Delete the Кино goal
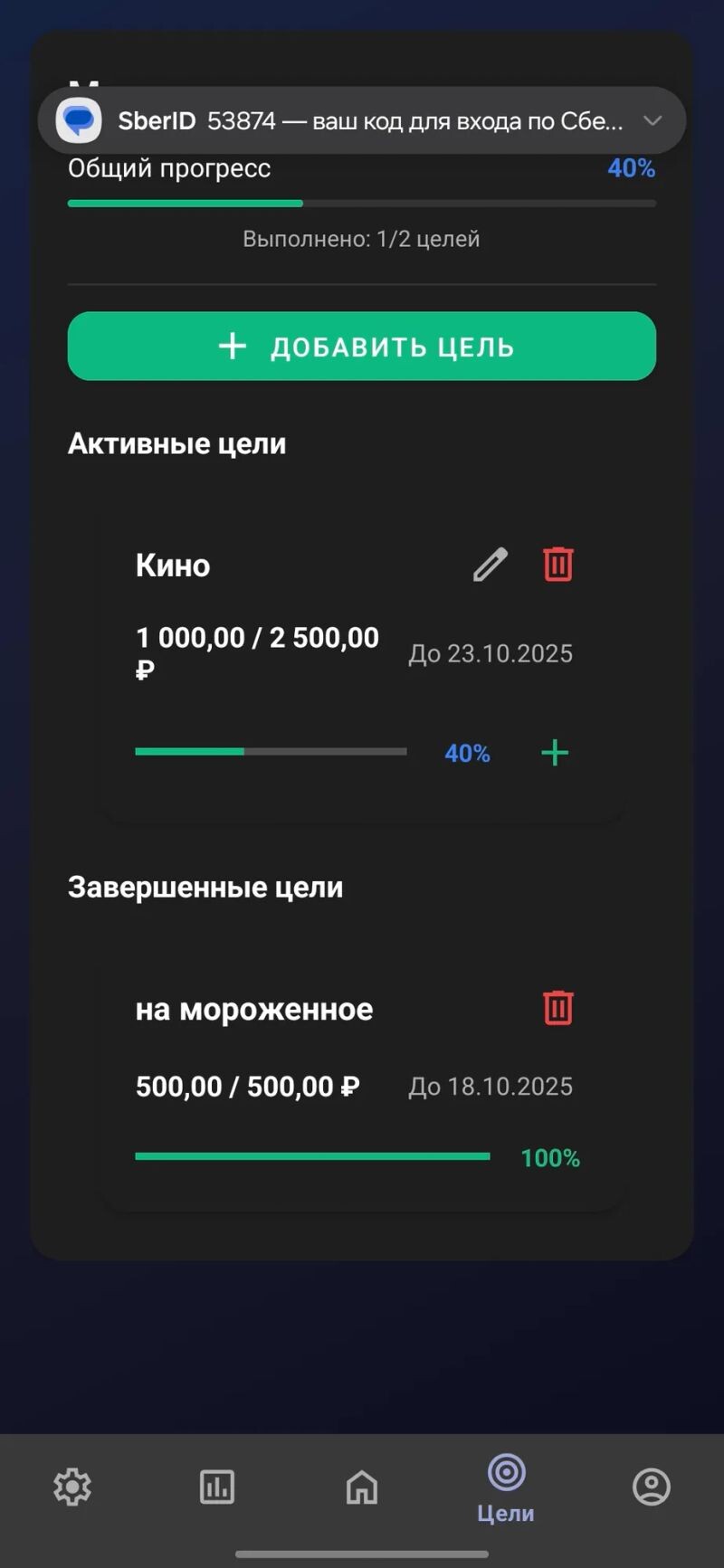This screenshot has height=1568, width=724. [557, 564]
